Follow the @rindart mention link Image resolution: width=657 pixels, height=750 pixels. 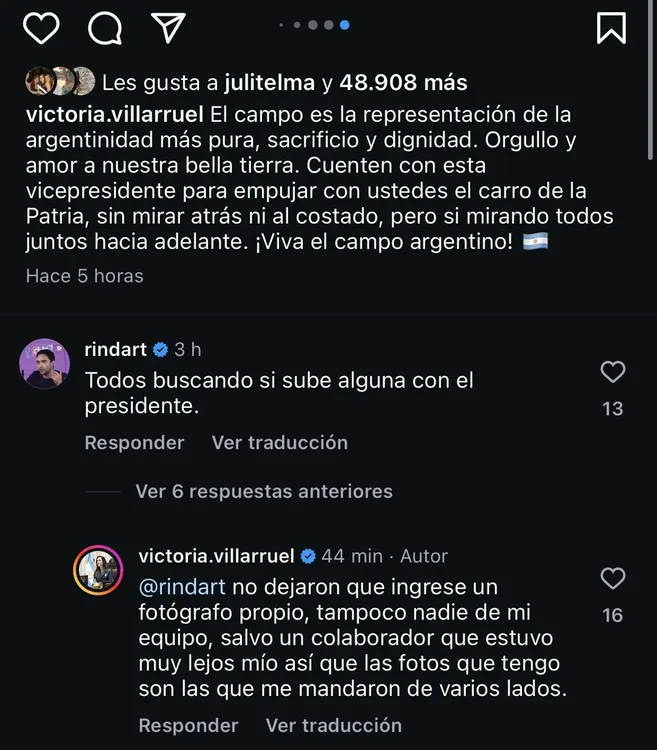pos(181,587)
